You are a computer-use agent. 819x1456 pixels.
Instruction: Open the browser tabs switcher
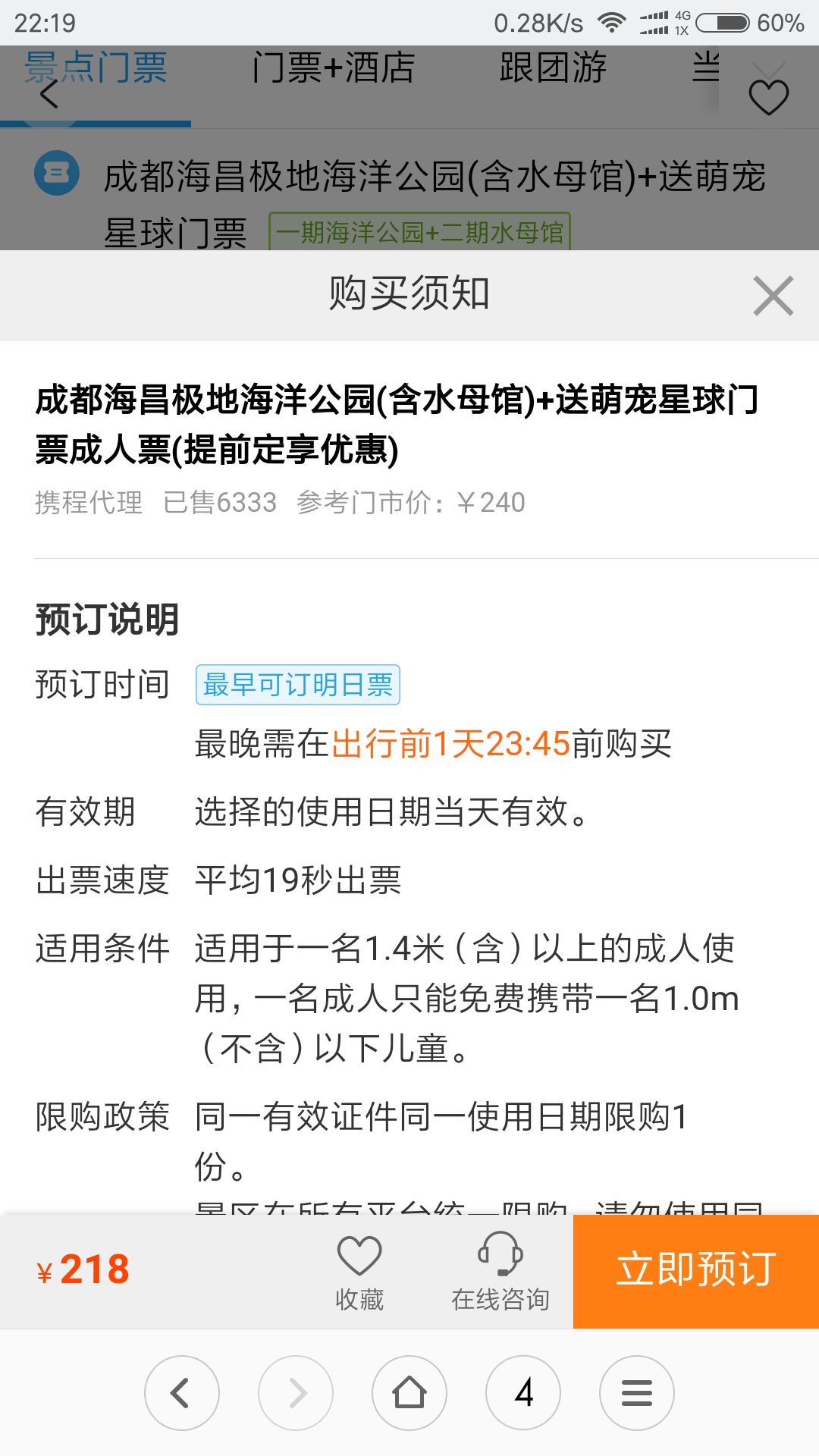coord(523,1393)
